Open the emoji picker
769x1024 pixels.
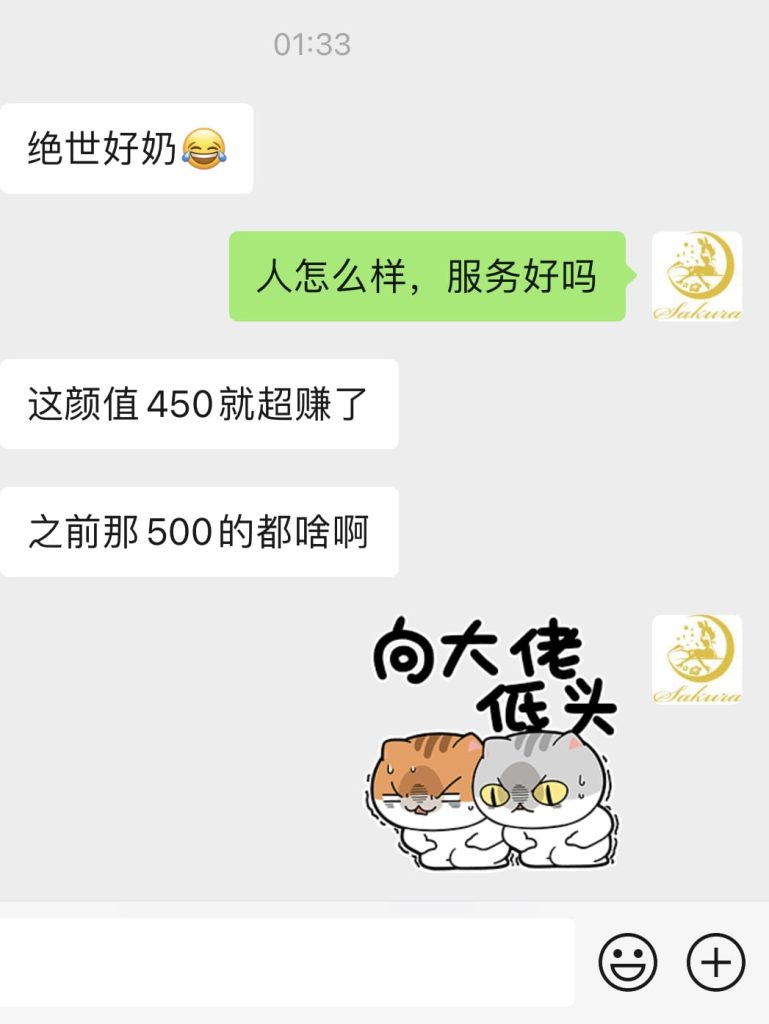point(627,962)
